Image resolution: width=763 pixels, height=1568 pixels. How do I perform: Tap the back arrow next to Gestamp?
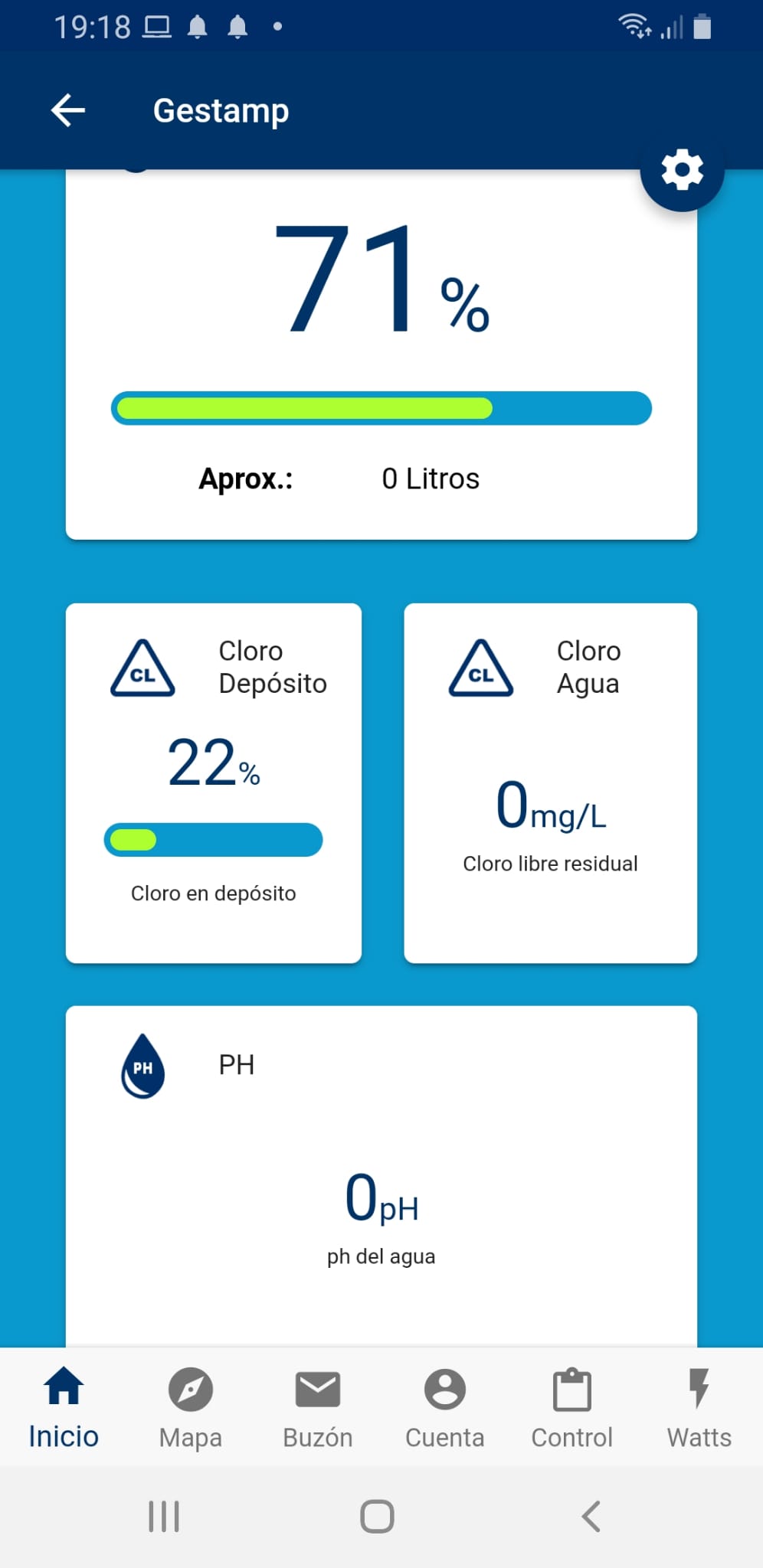[68, 109]
